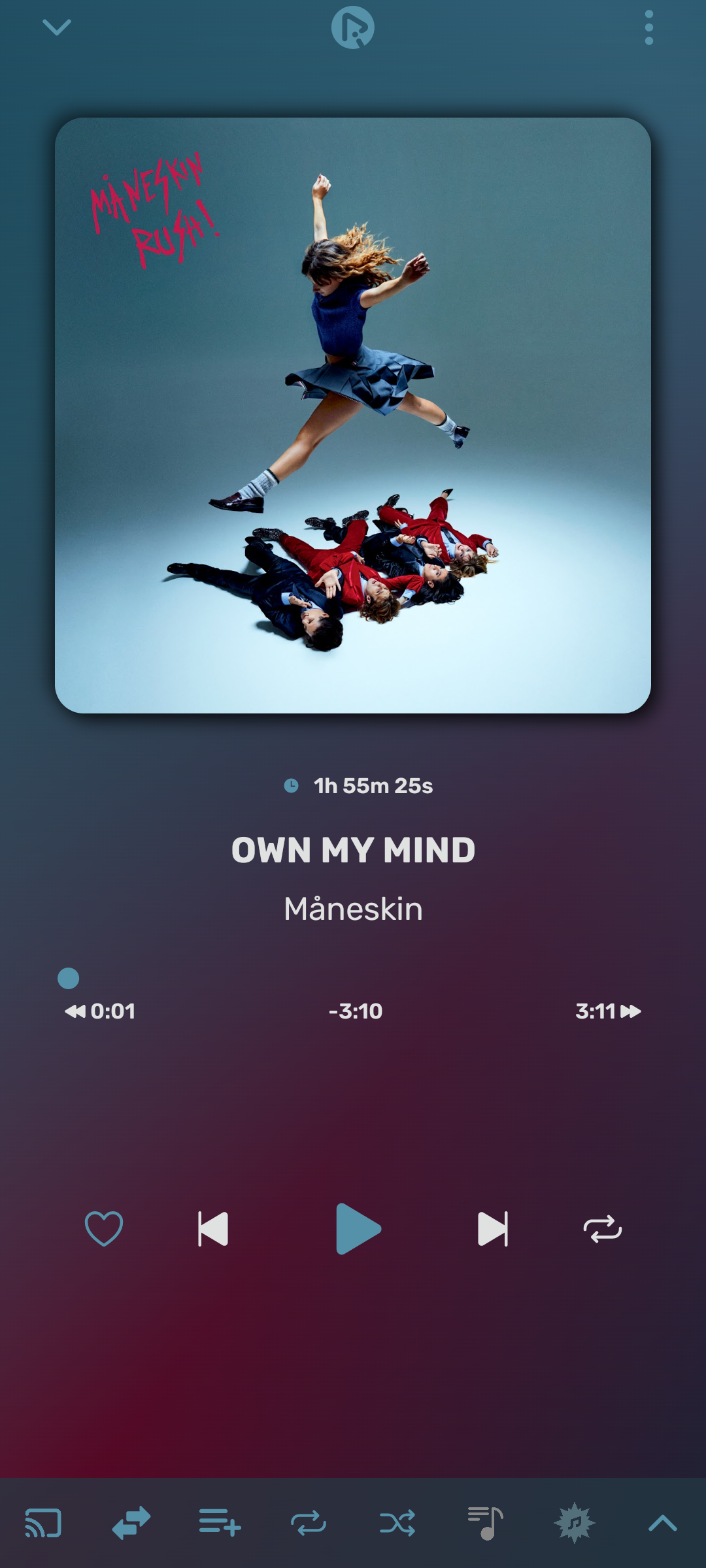Open the sleep timer showing 1h 55m 25s
The width and height of the screenshot is (706, 1568).
pos(358,785)
